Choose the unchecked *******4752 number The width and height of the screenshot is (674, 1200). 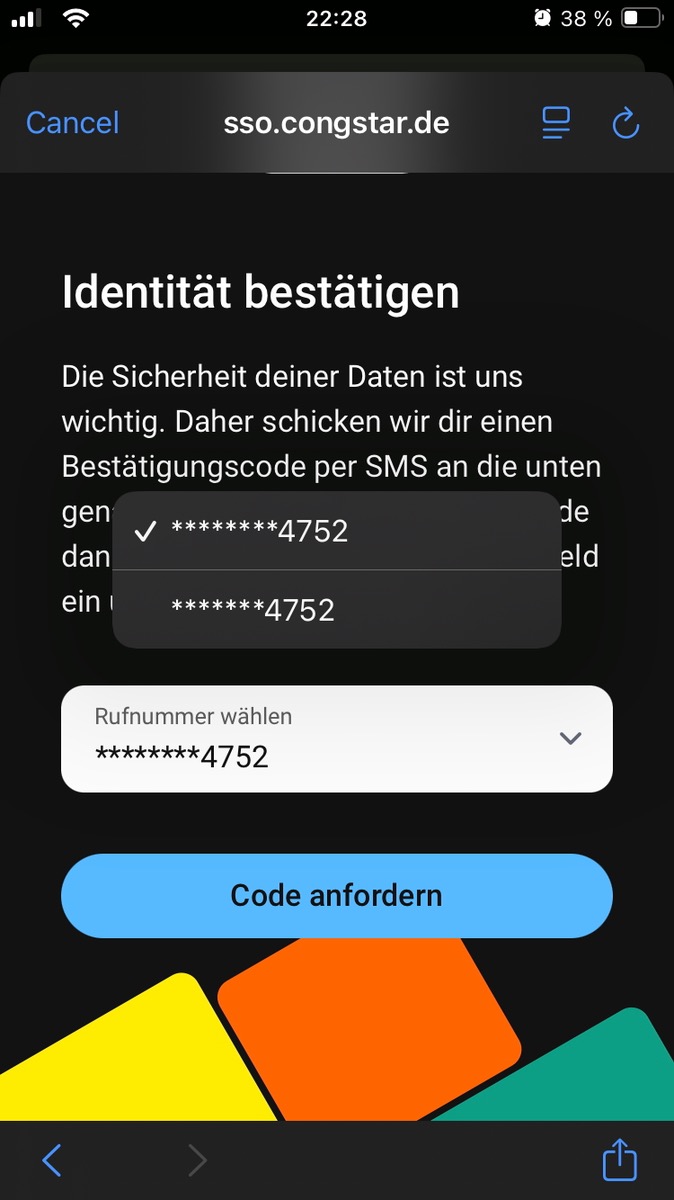pyautogui.click(x=336, y=610)
